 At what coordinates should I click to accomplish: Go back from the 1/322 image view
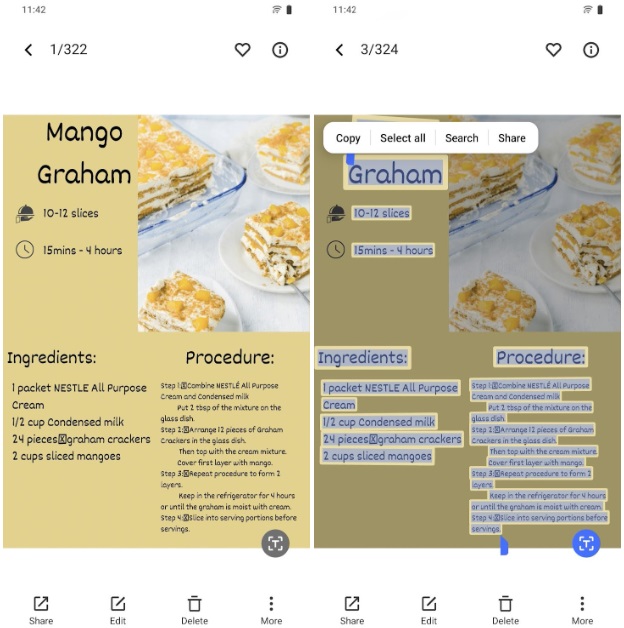pos(28,50)
